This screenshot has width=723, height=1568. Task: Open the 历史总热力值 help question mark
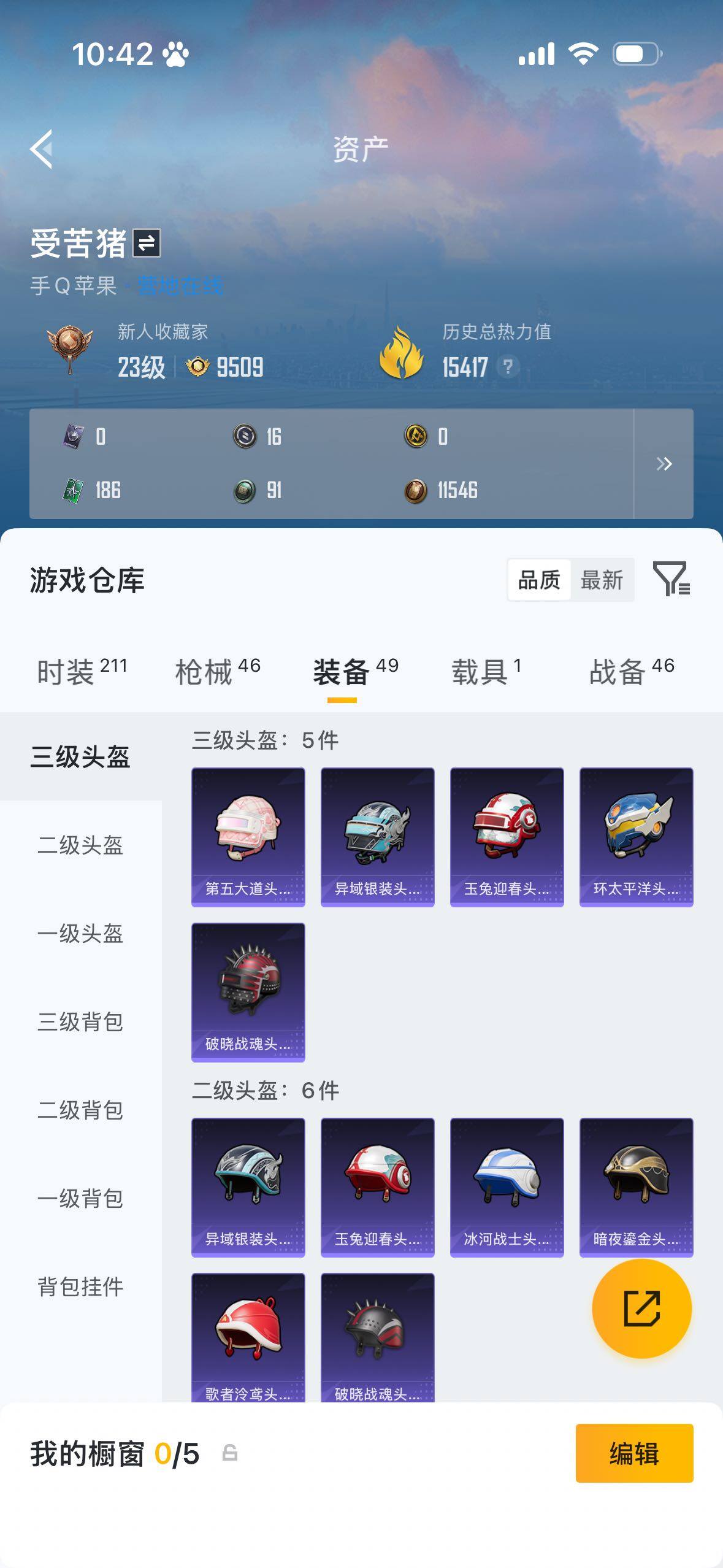(x=507, y=367)
